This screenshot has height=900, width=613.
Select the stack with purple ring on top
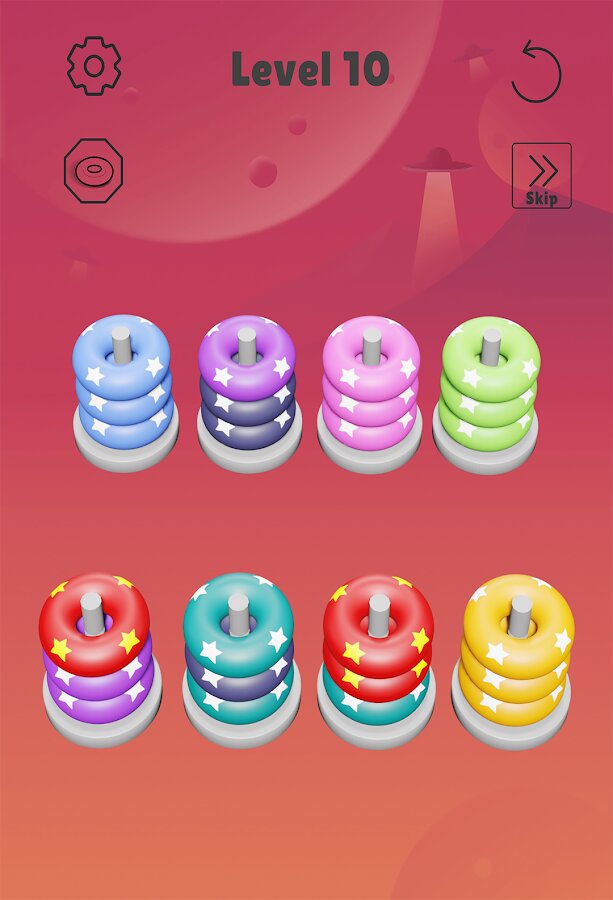[247, 388]
